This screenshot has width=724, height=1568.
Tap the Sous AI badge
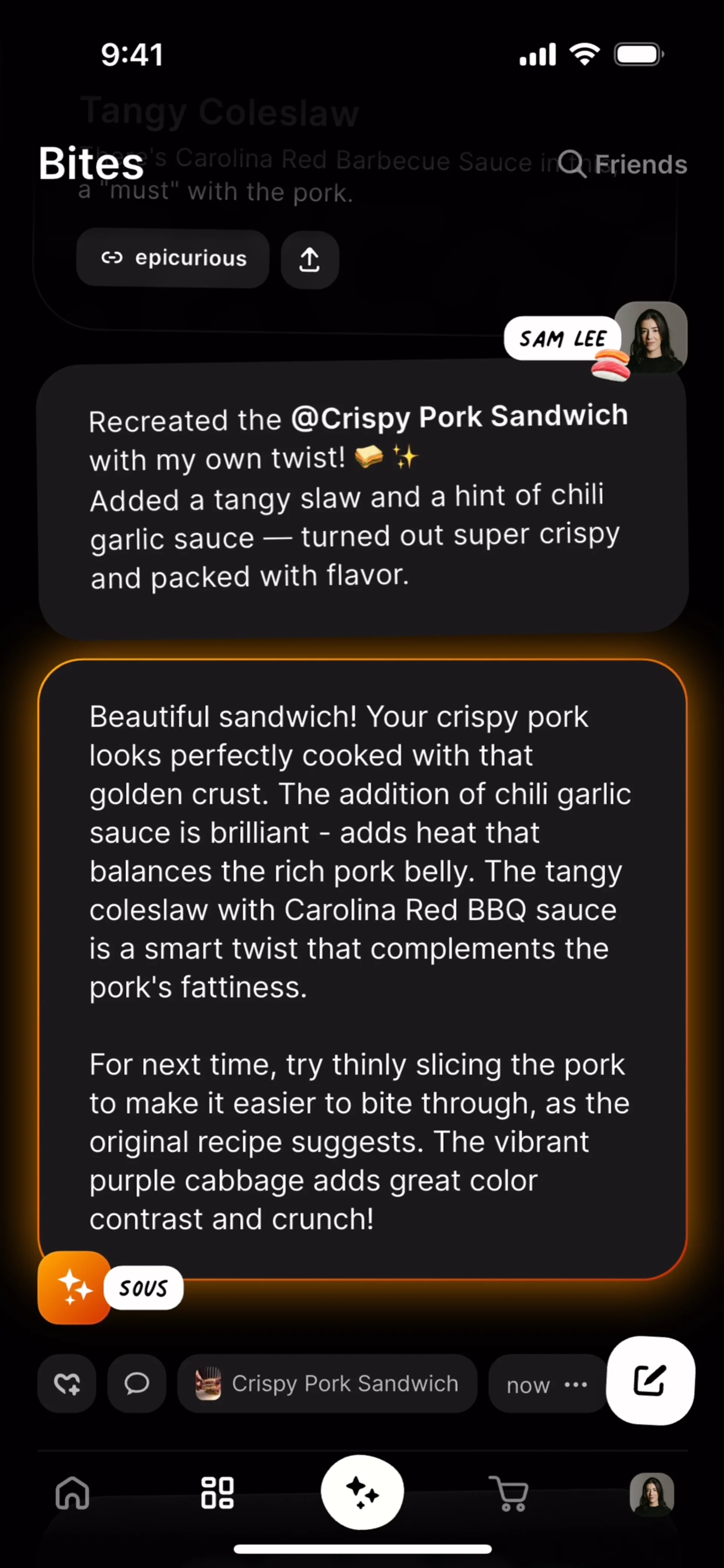(x=74, y=1288)
